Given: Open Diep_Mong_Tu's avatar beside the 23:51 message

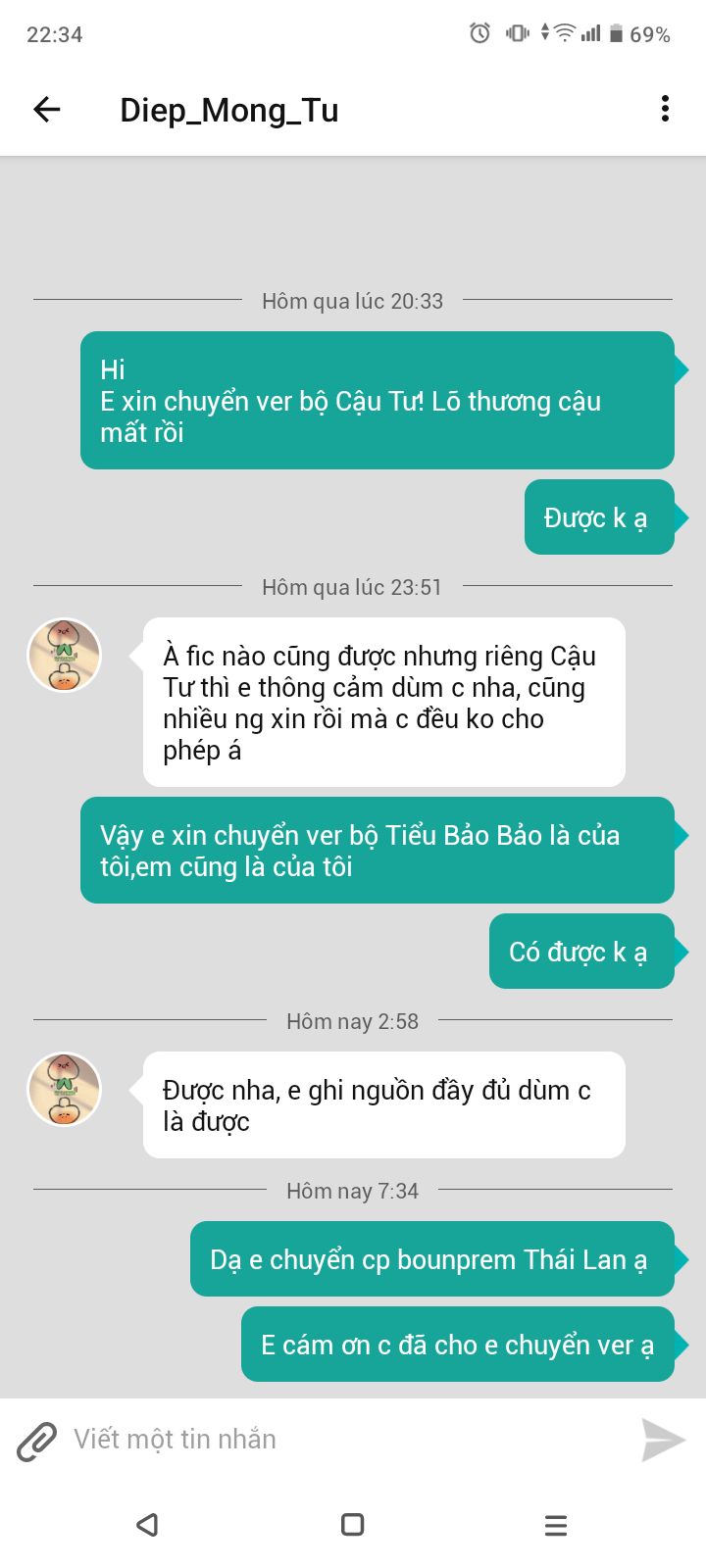Looking at the screenshot, I should point(64,655).
